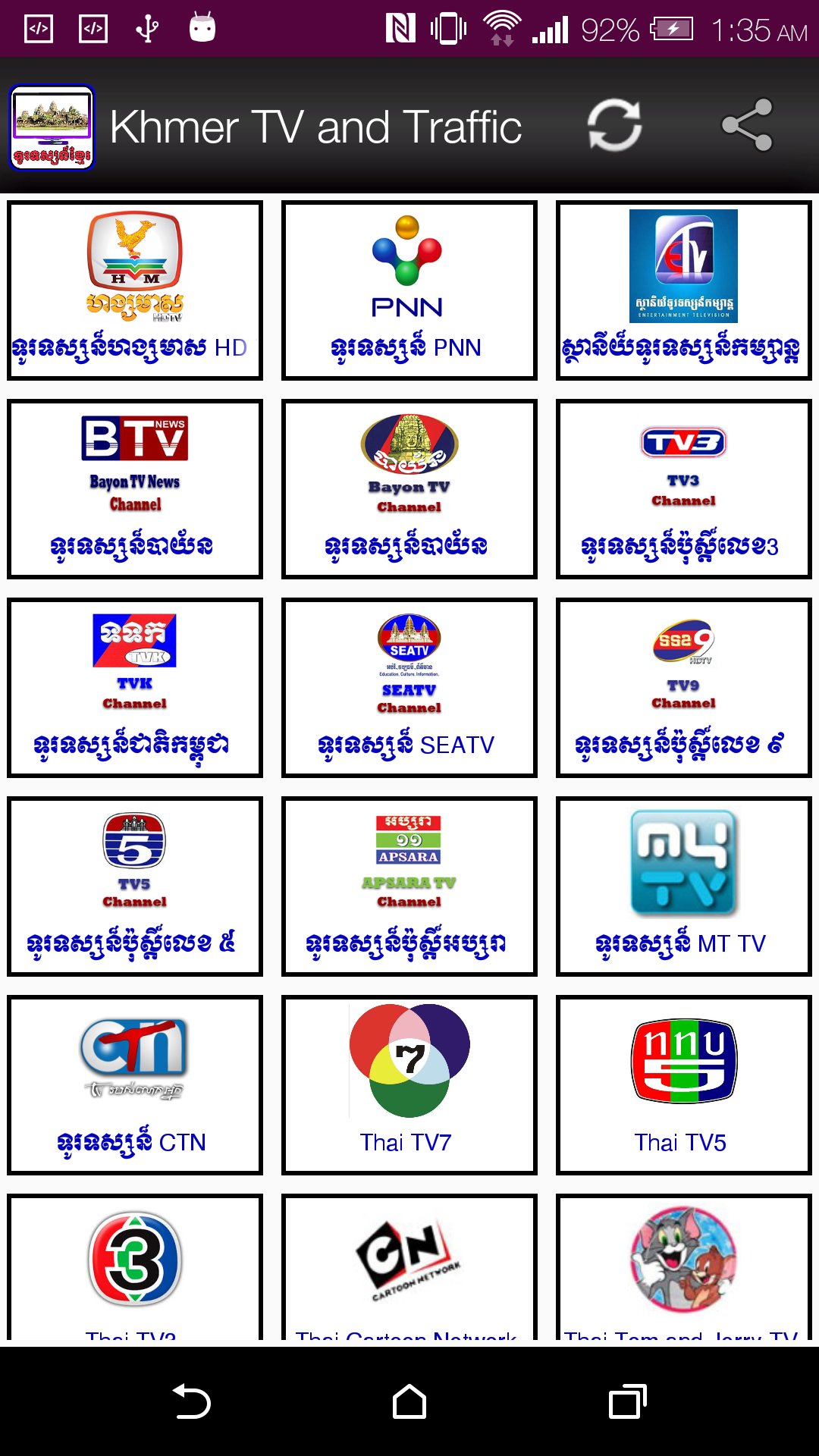Select the Apsara TV Channel
This screenshot has height=1456, width=819.
coord(409,886)
